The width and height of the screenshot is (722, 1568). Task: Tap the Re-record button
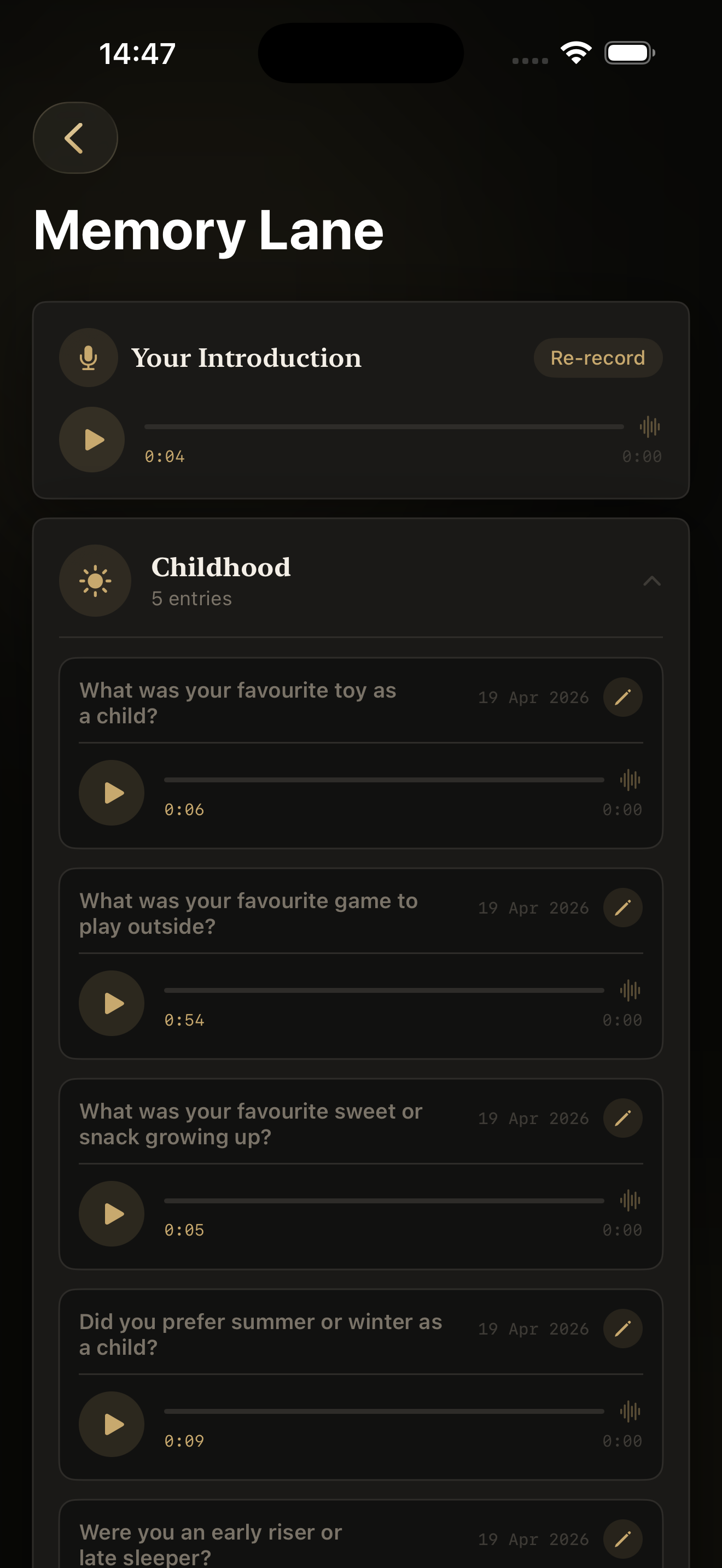(597, 358)
